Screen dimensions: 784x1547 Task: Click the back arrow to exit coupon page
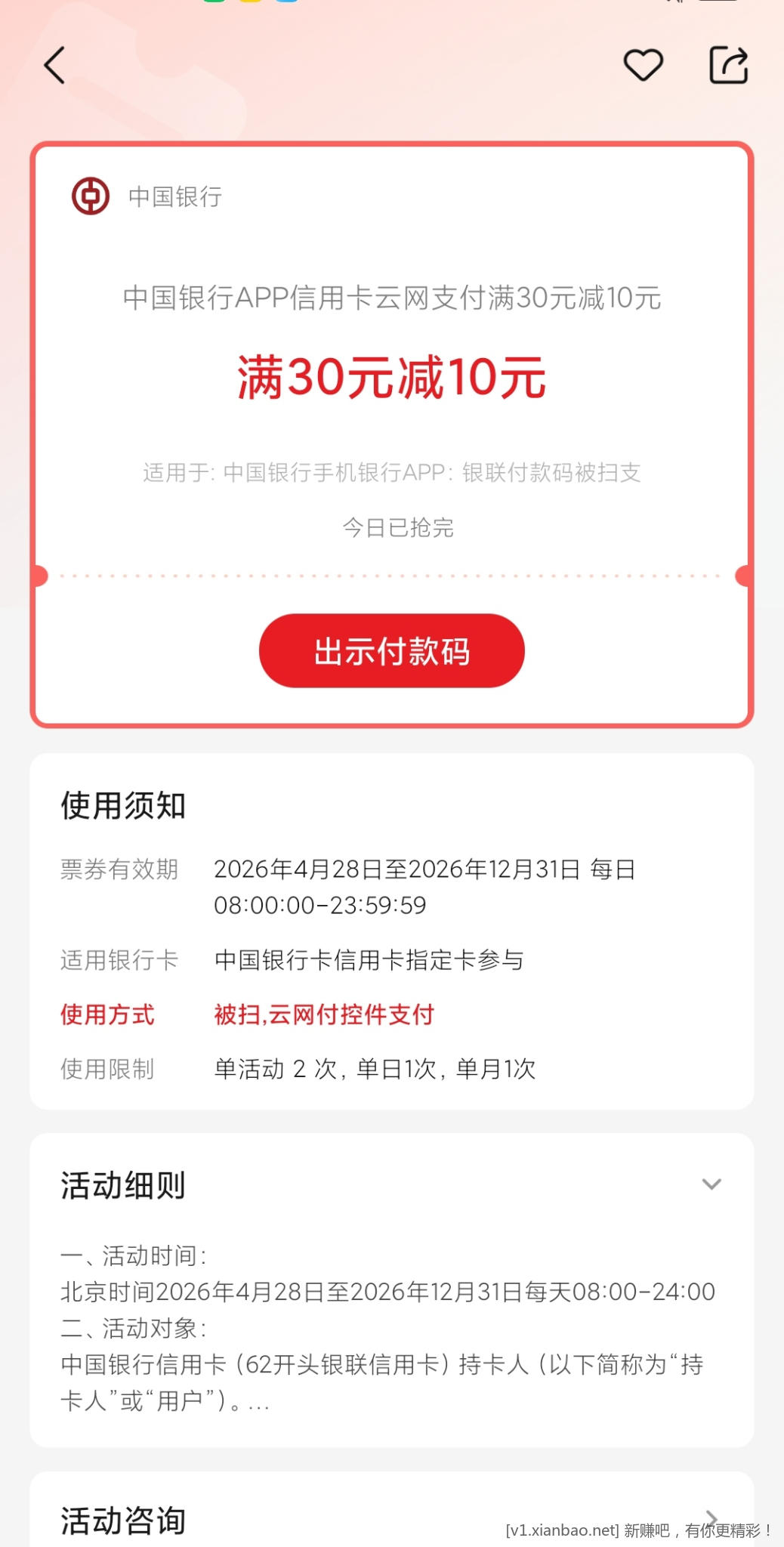[54, 66]
